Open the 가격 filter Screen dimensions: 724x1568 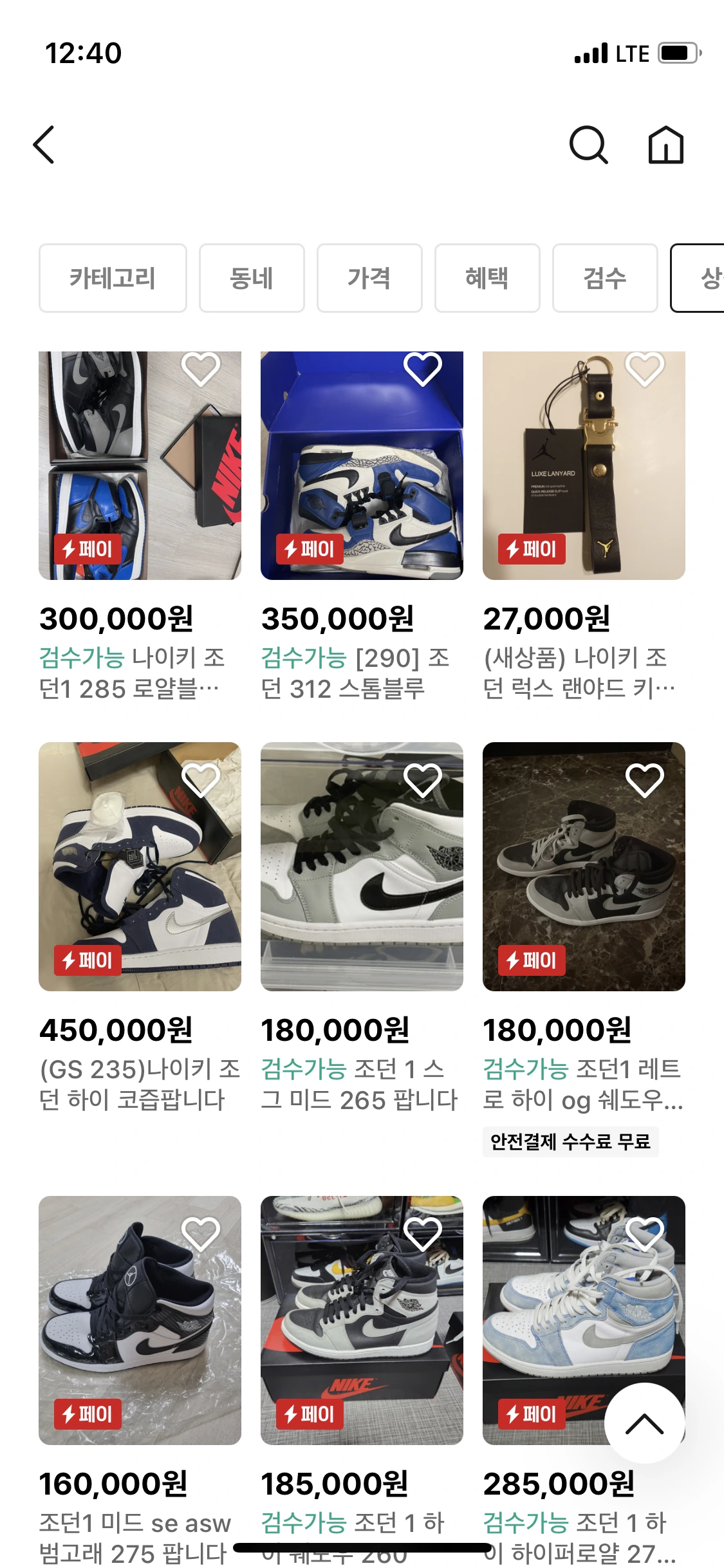tap(369, 278)
